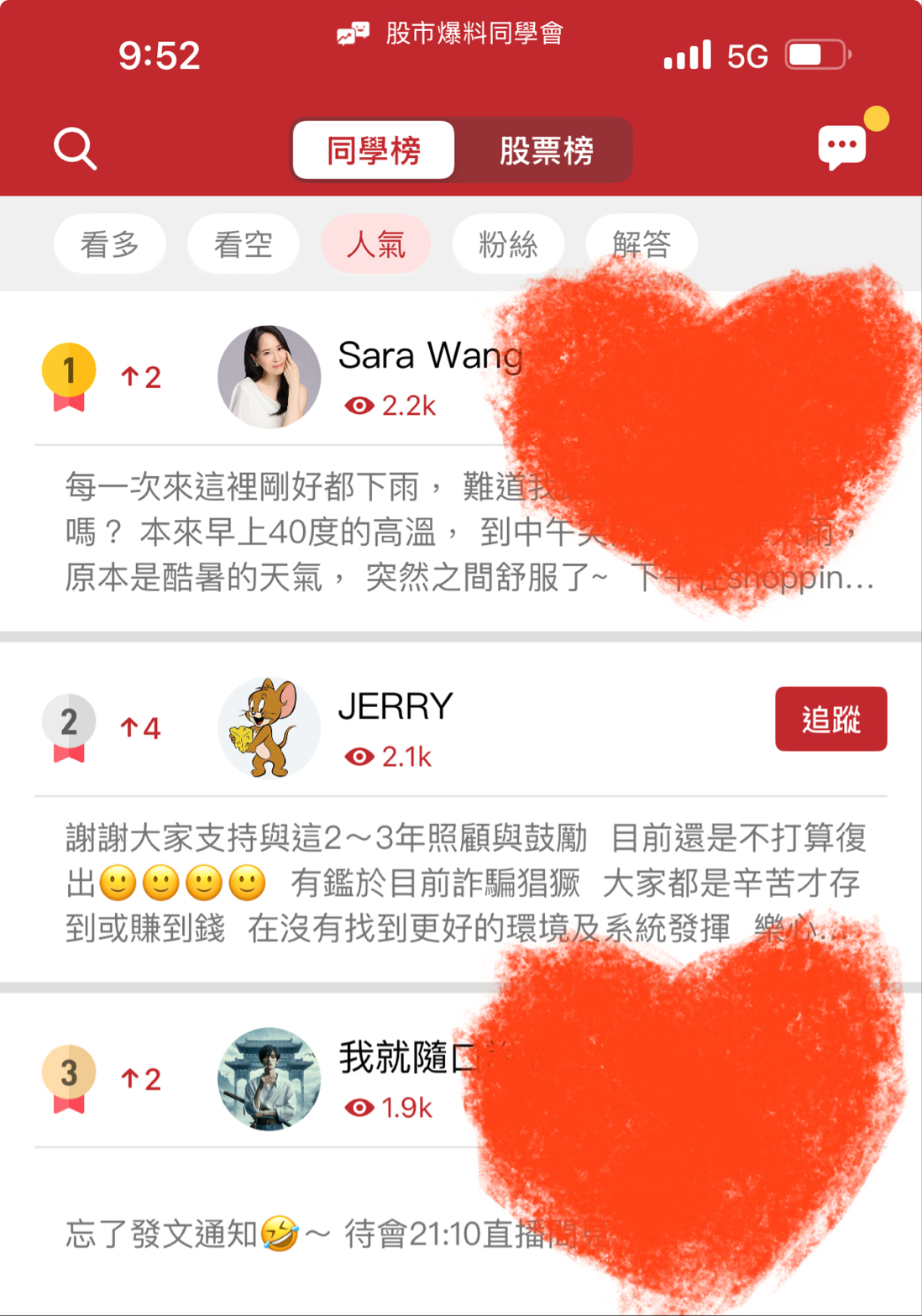Viewport: 922px width, 1316px height.
Task: Open Sara Wang's profile avatar
Action: 269,377
